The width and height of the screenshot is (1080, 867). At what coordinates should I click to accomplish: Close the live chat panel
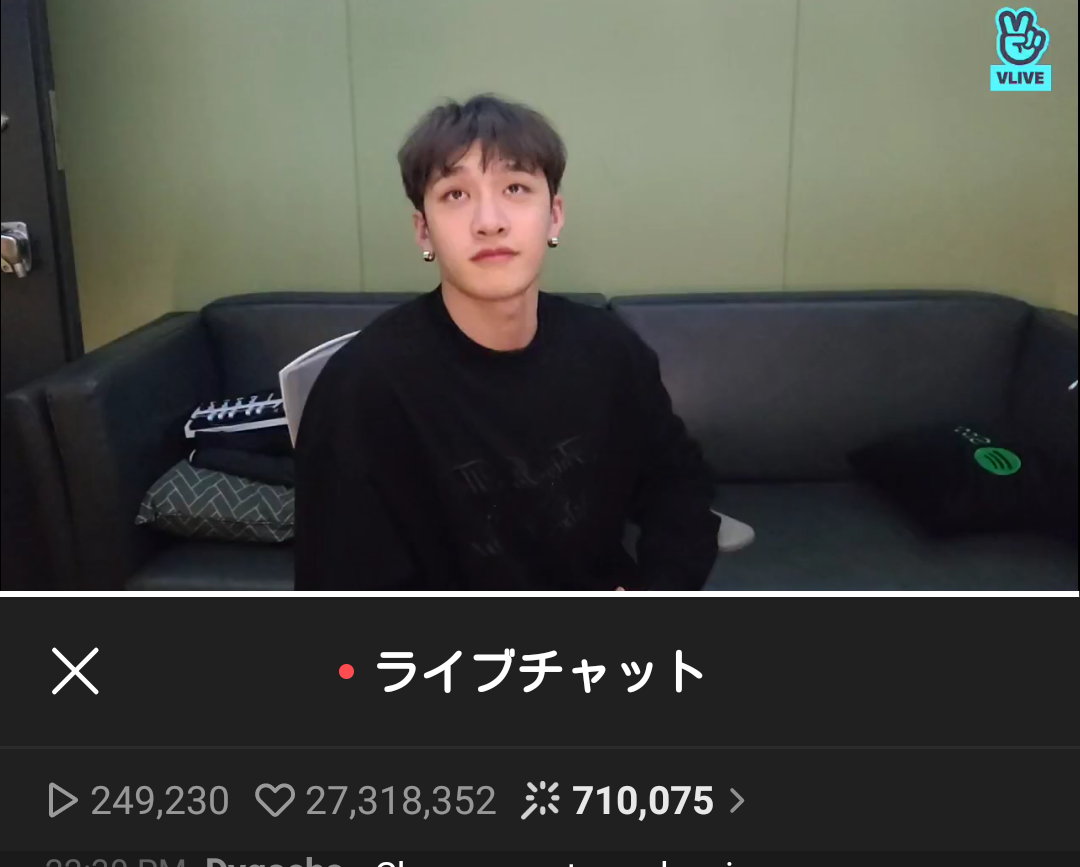tap(75, 671)
